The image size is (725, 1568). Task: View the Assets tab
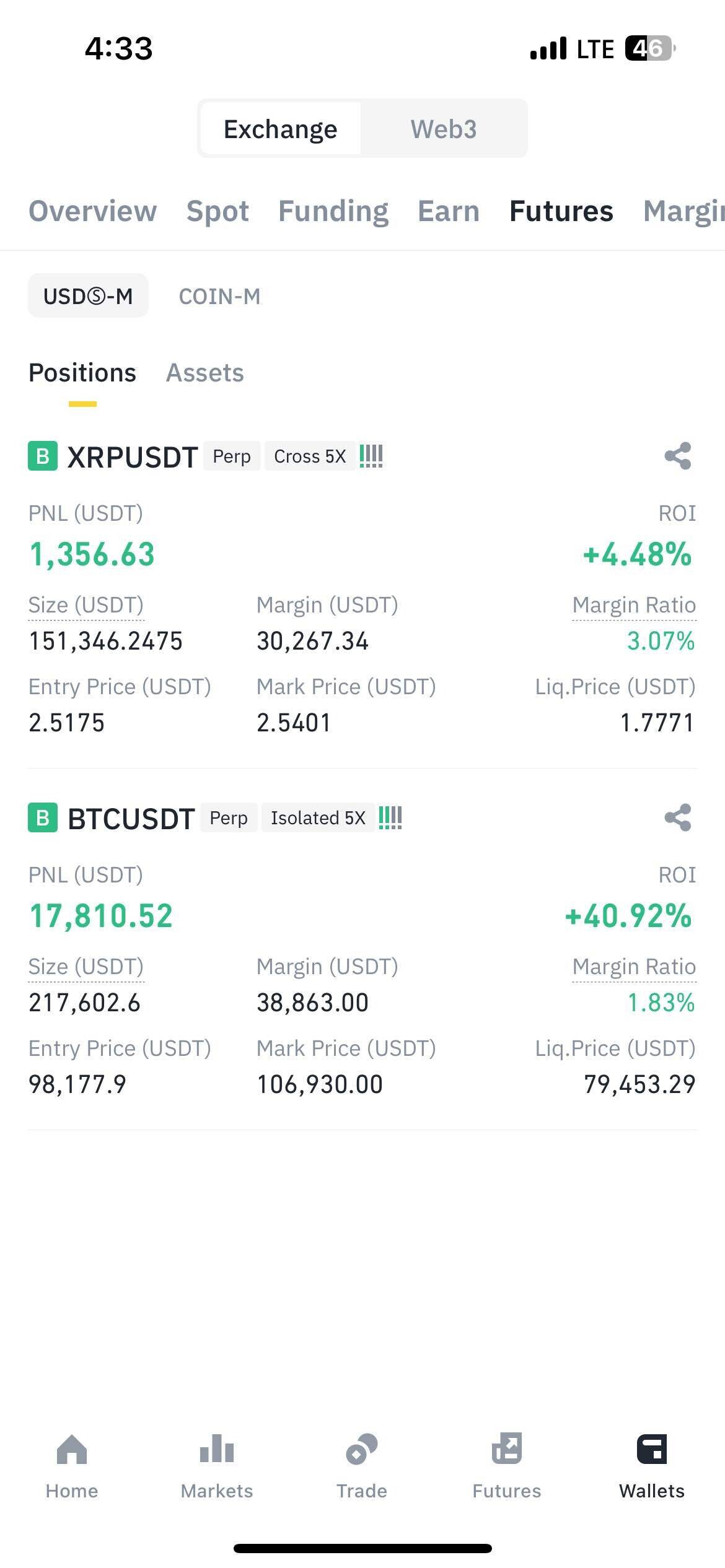tap(205, 373)
